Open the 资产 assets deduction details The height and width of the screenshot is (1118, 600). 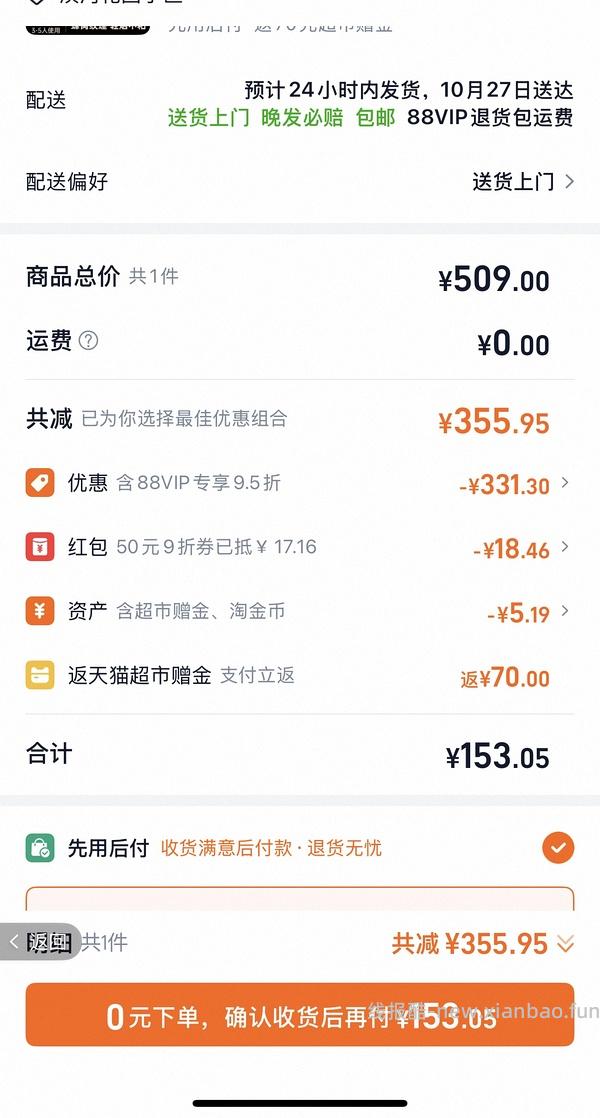pyautogui.click(x=300, y=612)
